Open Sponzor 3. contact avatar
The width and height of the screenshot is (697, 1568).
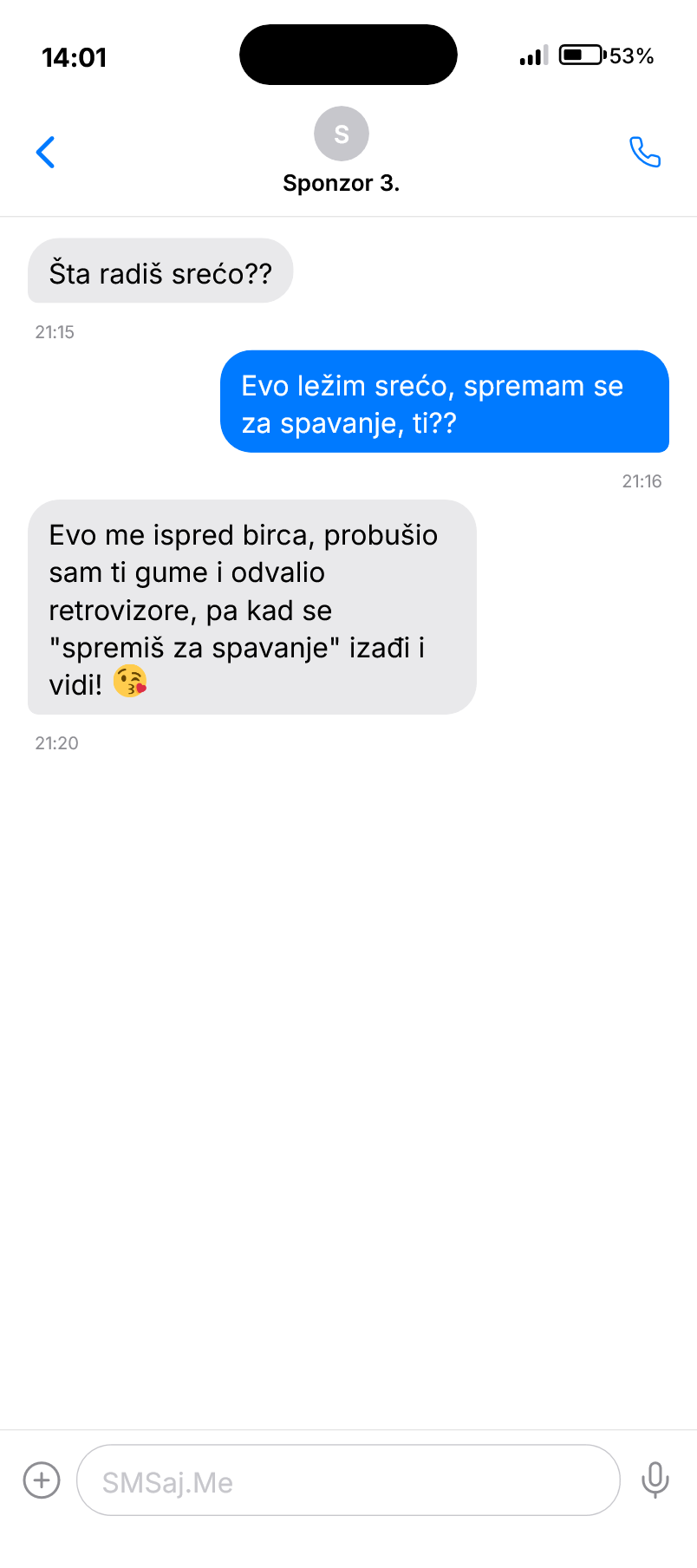click(342, 134)
